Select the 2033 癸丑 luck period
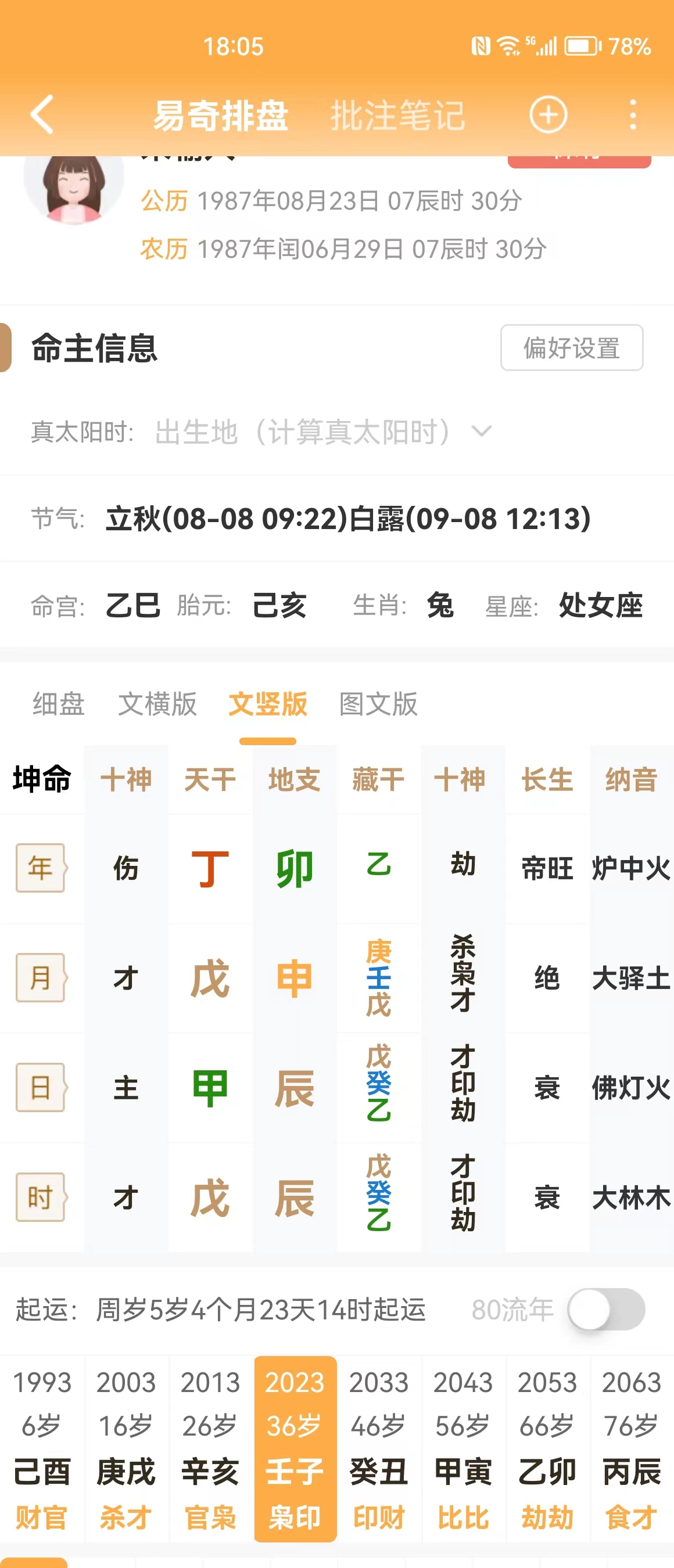 click(x=379, y=1449)
